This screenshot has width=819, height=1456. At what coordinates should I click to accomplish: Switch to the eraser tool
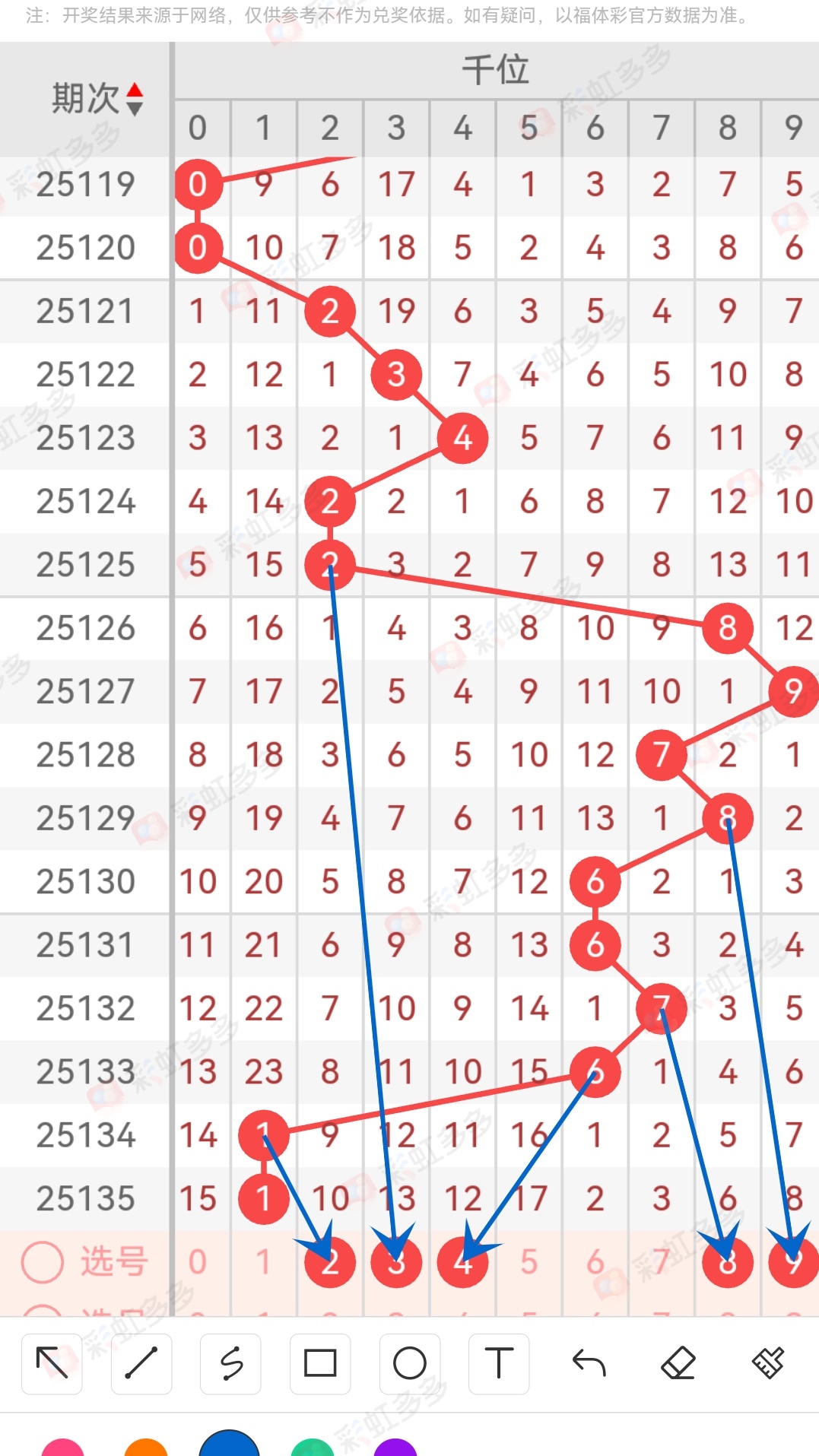point(678,1363)
